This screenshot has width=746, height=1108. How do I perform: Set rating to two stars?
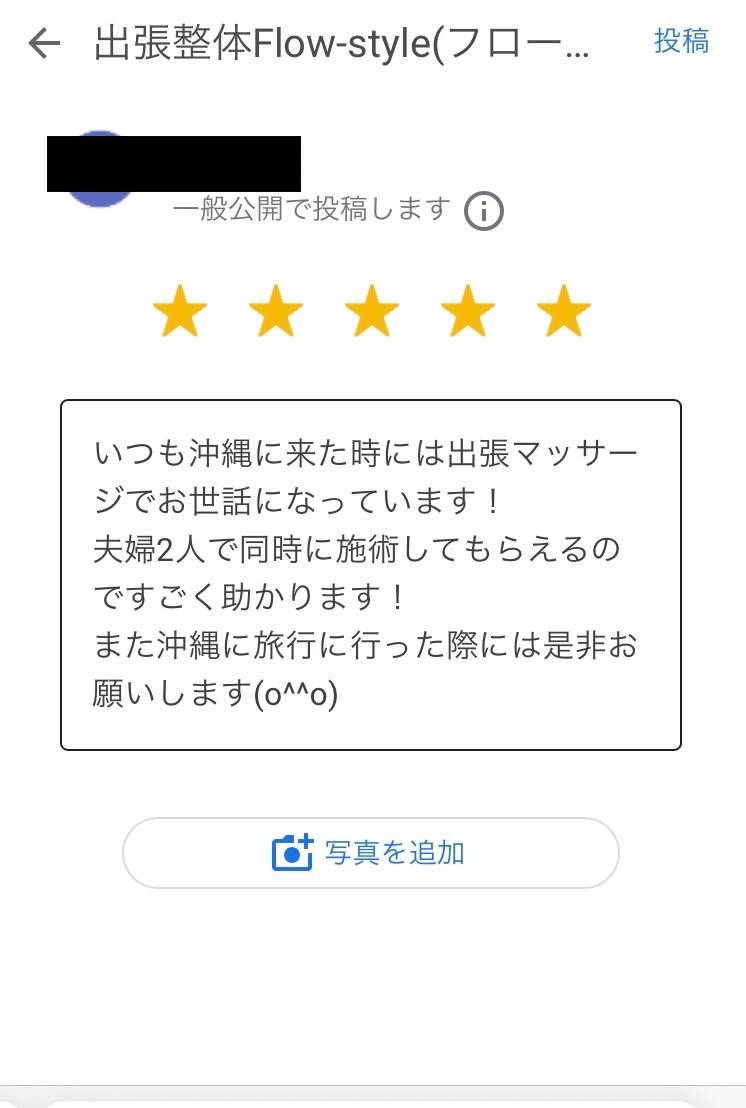click(275, 311)
